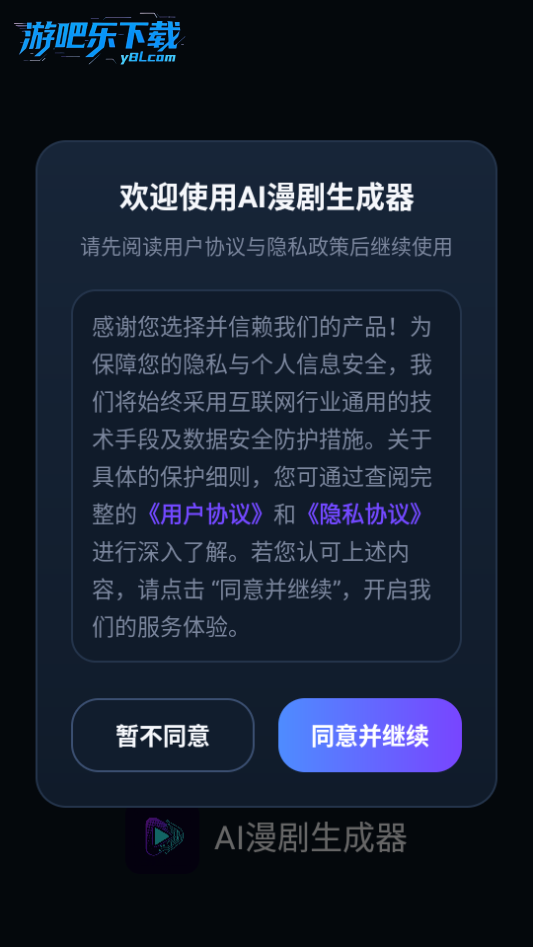Decline with the 暂不同意 button
This screenshot has height=948, width=533.
click(163, 735)
